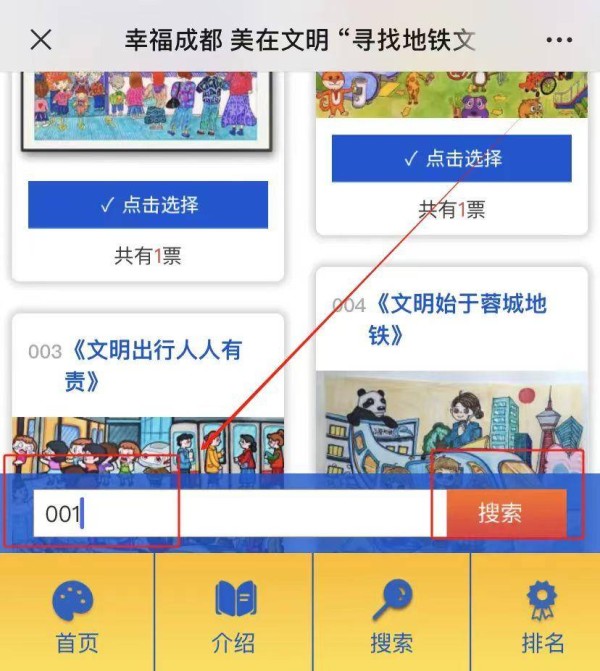600x671 pixels.
Task: Close the voting web page
Action: [41, 40]
